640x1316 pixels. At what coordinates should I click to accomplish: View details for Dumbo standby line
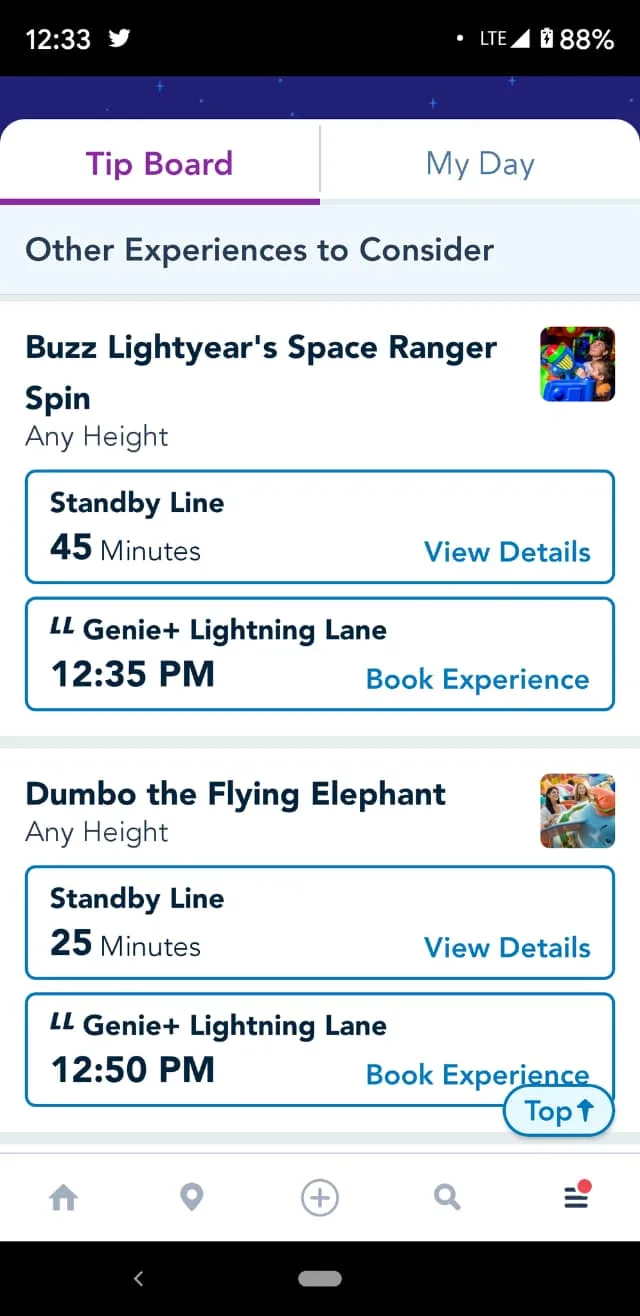[x=507, y=947]
